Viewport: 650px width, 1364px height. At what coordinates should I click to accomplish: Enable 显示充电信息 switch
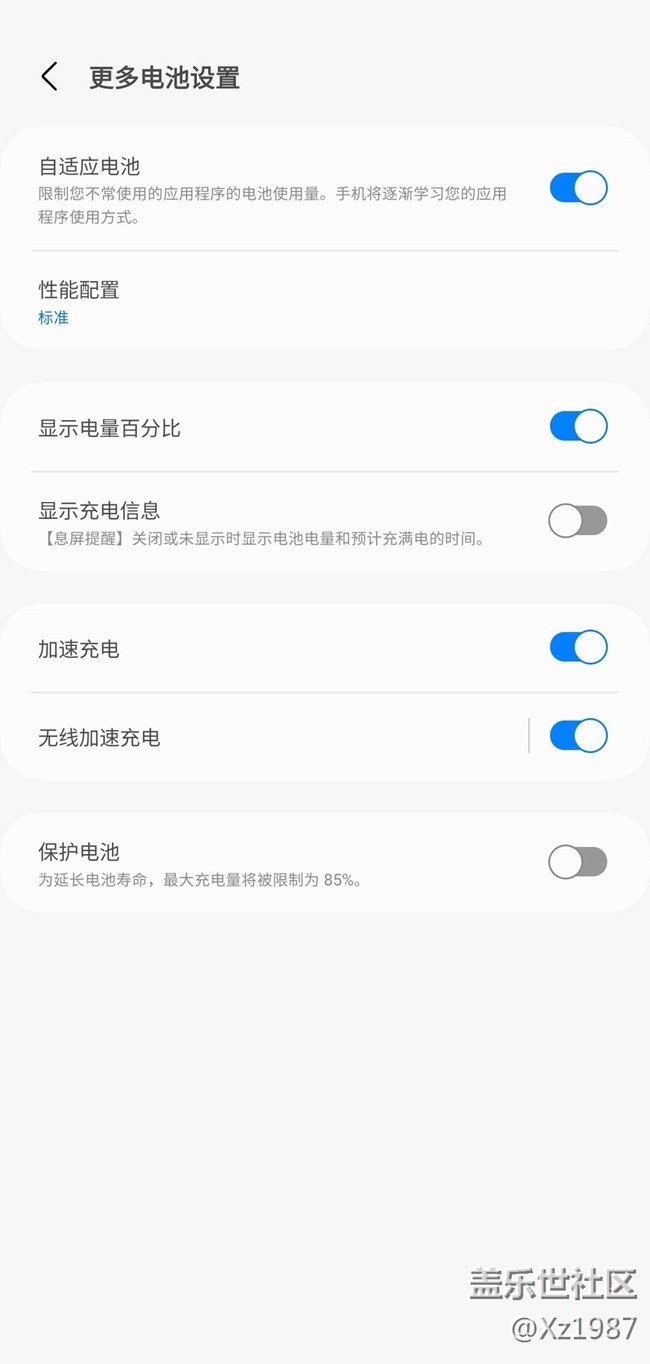tap(578, 521)
